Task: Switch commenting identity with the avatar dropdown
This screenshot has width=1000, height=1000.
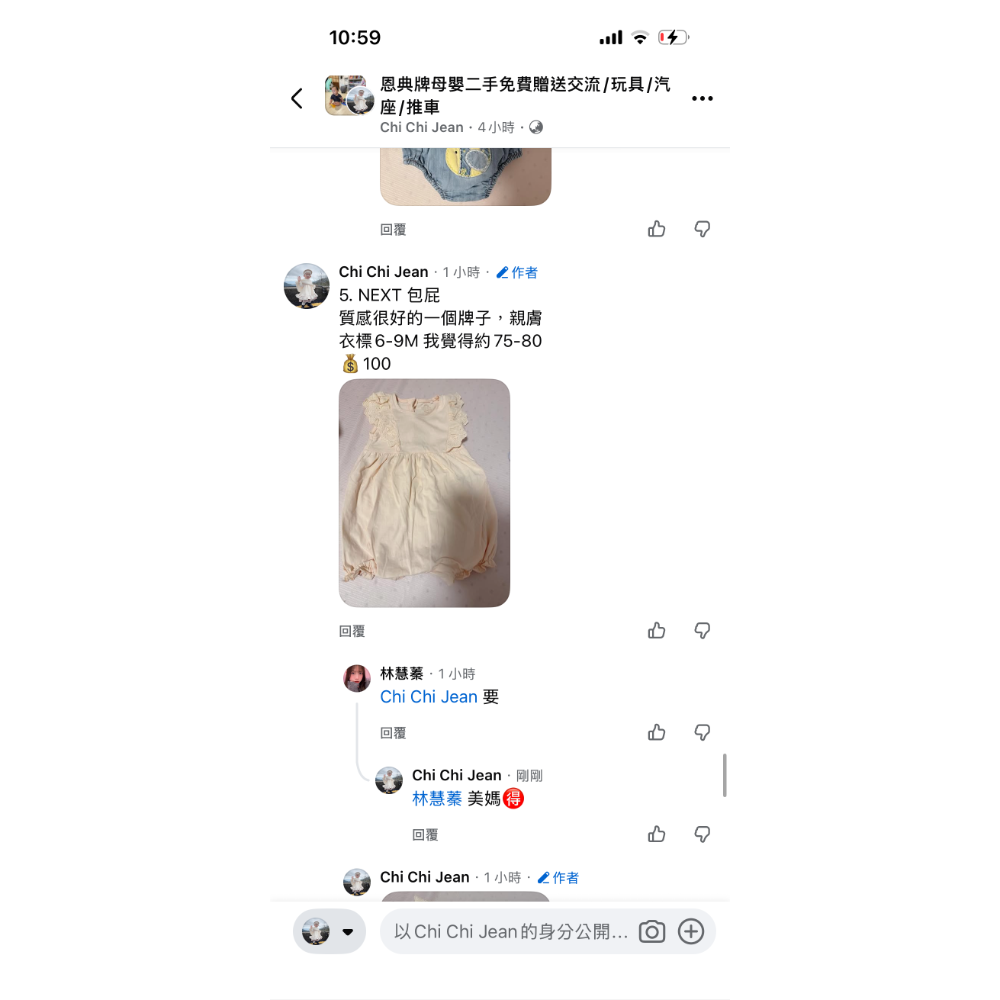Action: tap(329, 931)
